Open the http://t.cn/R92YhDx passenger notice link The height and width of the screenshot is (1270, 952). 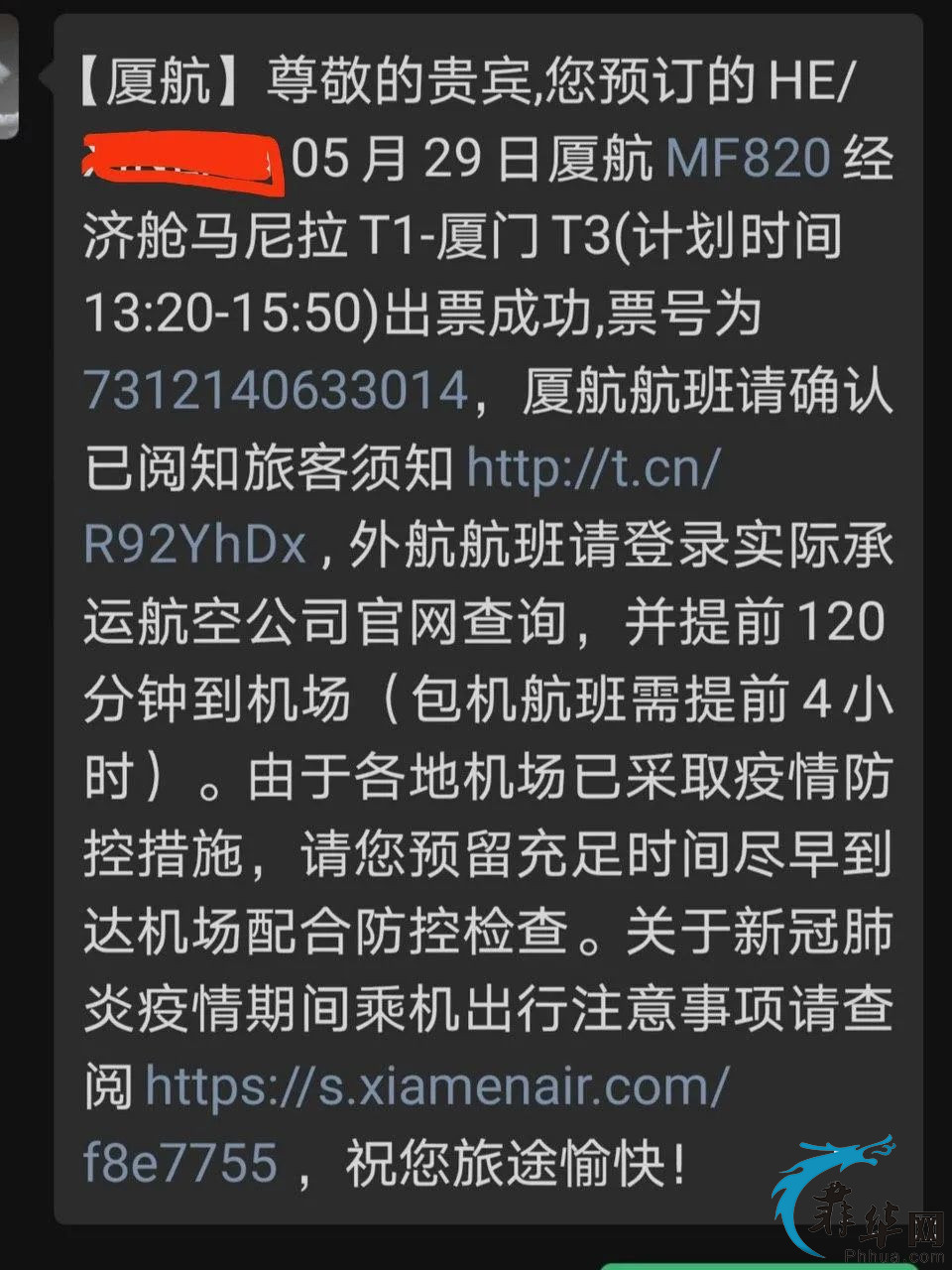coord(591,468)
